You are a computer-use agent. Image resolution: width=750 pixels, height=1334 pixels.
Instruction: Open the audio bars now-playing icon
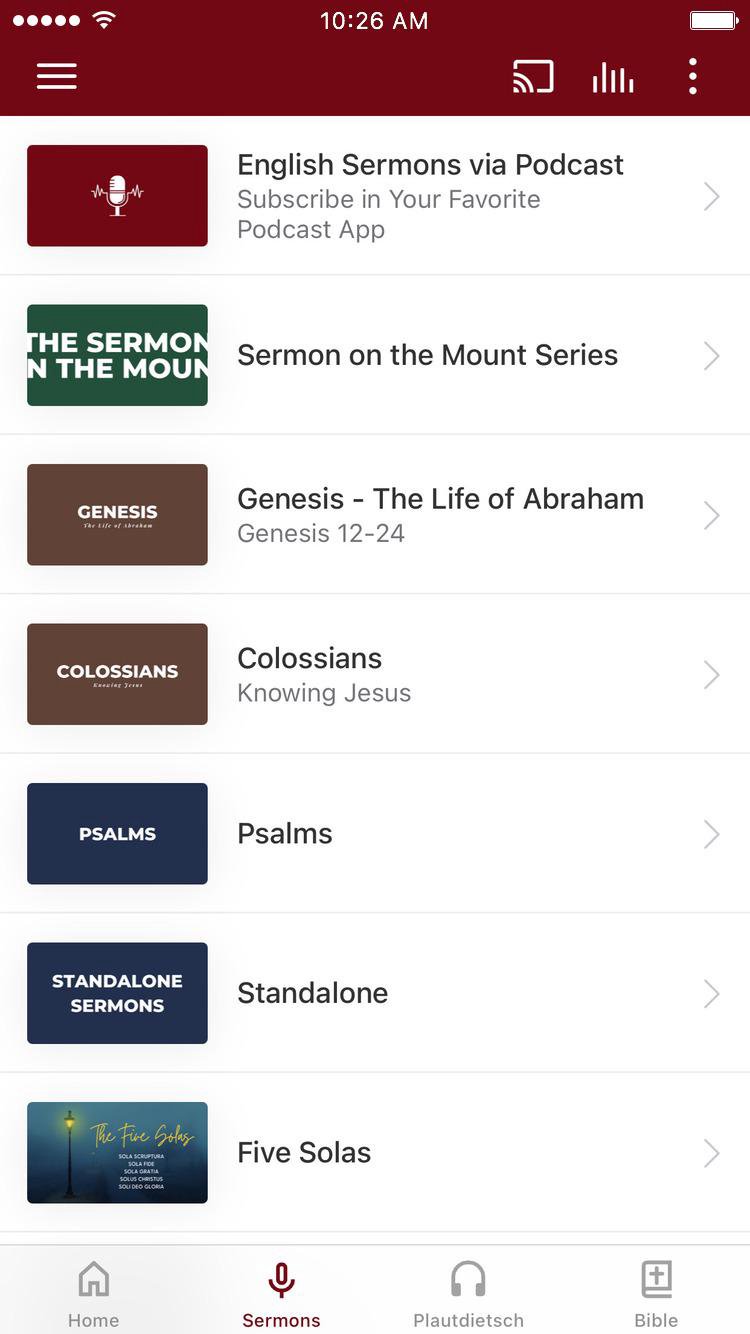pos(612,76)
